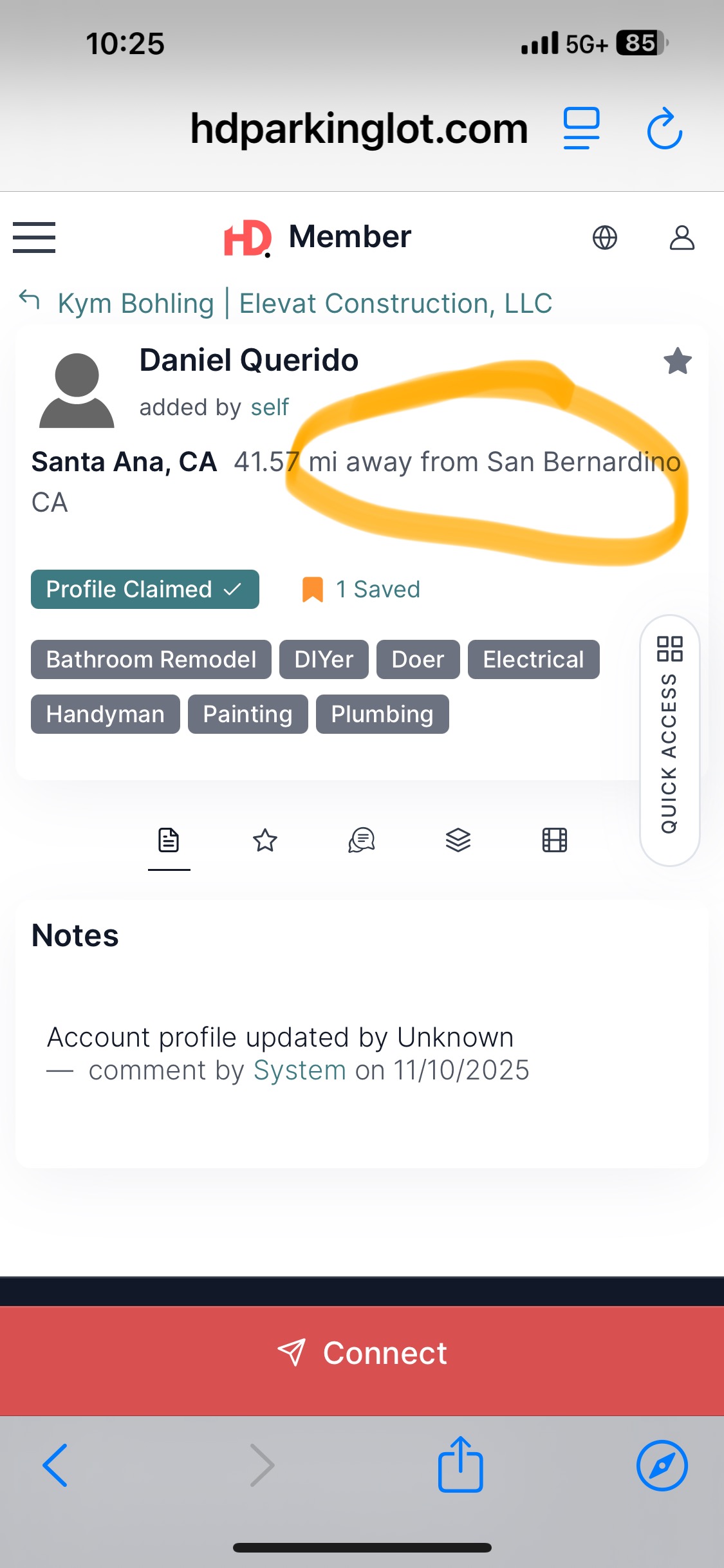Open the 'self' added-by link

tap(270, 407)
